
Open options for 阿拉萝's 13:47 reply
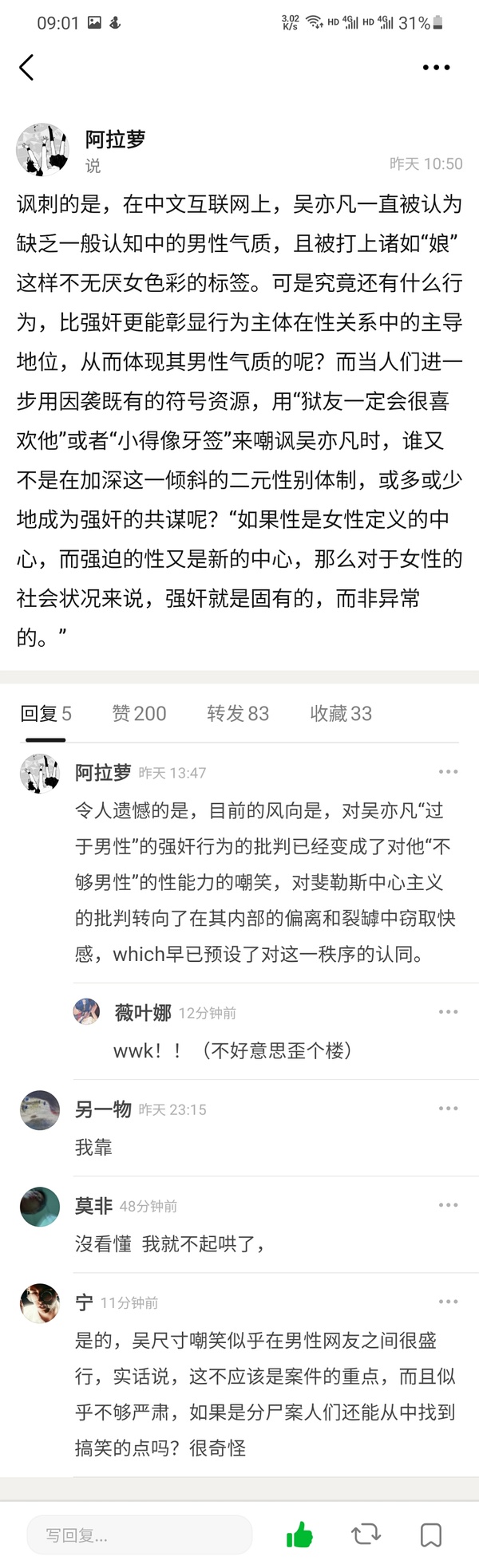[448, 772]
